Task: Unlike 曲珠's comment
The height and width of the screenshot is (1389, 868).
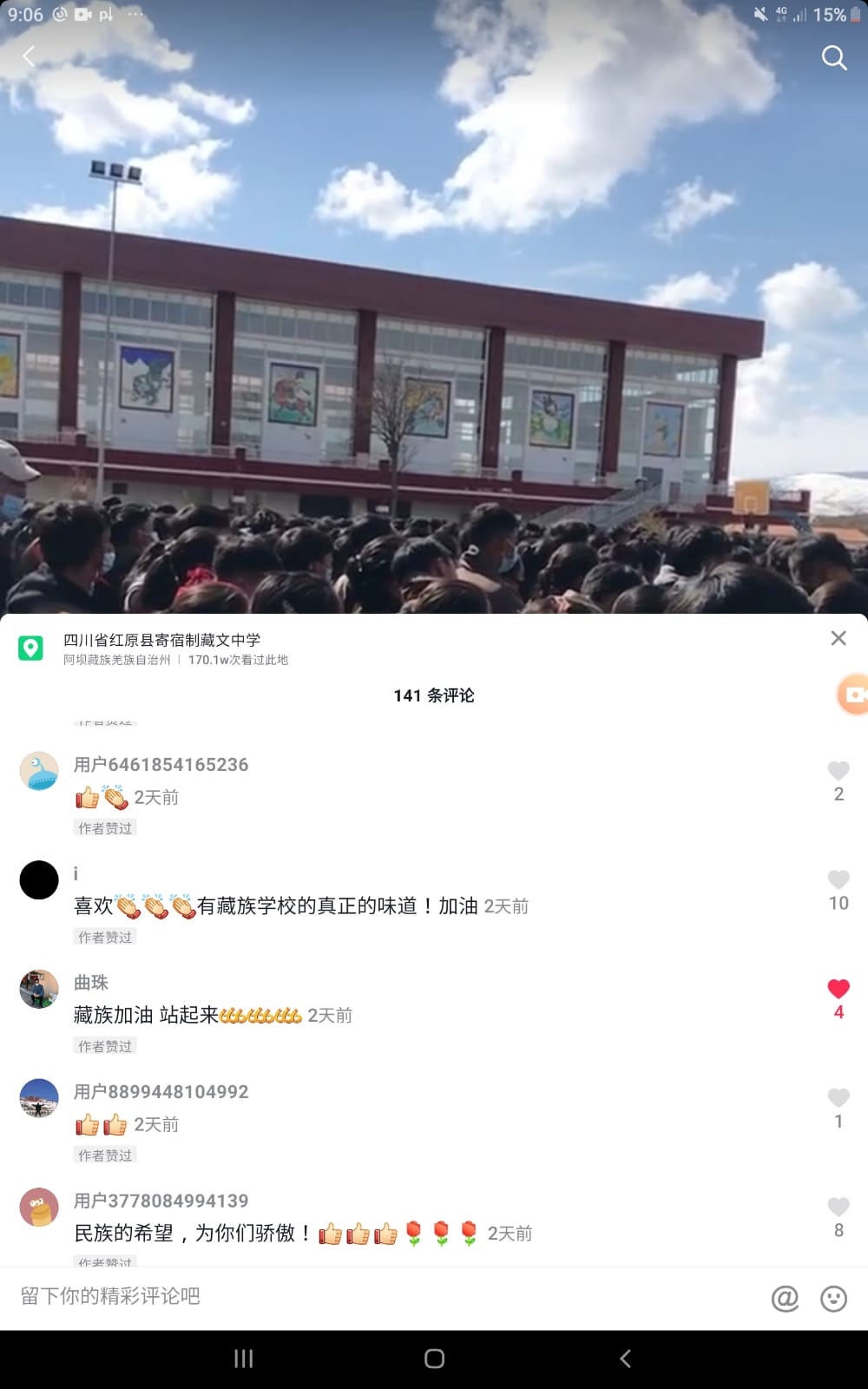Action: (838, 989)
